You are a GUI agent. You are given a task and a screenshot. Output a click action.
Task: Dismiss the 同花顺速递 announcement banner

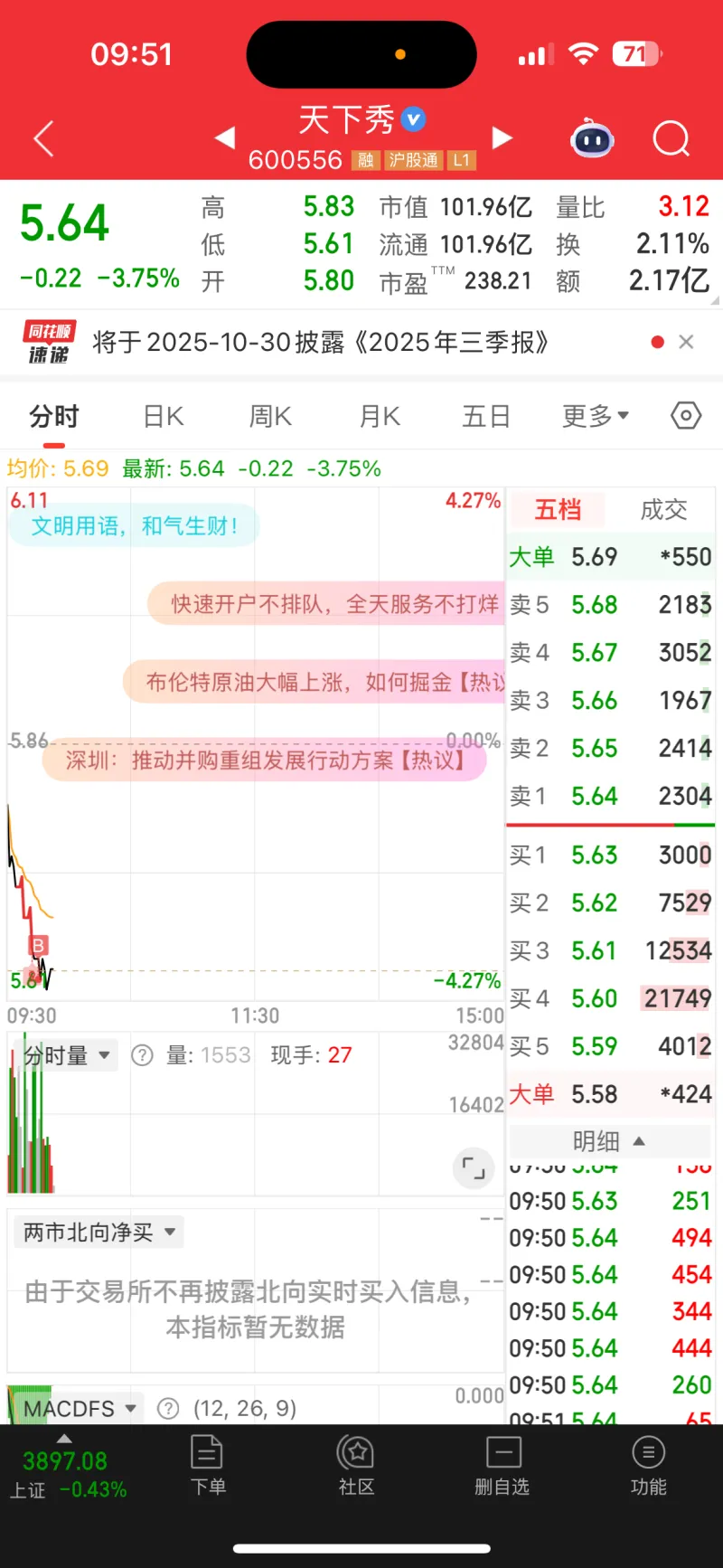coord(686,342)
